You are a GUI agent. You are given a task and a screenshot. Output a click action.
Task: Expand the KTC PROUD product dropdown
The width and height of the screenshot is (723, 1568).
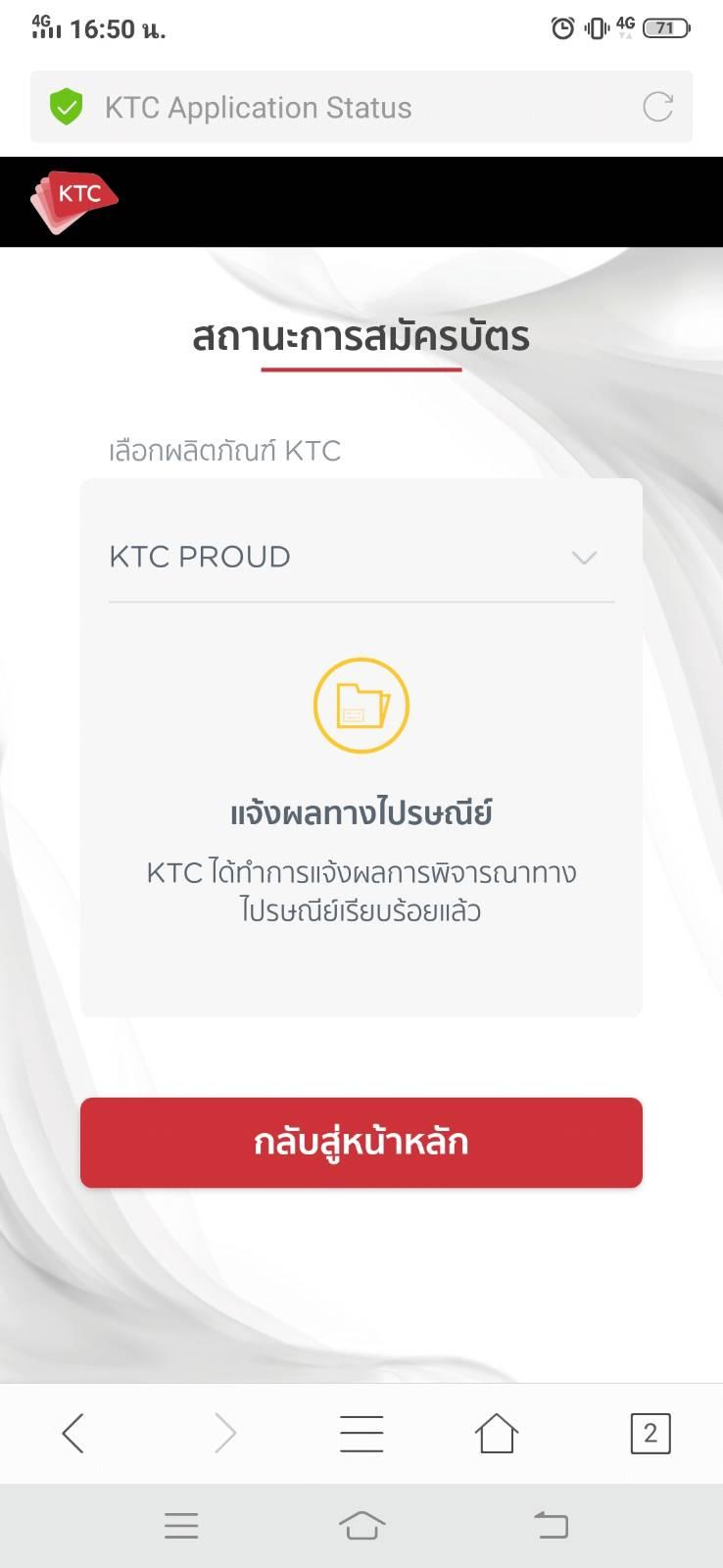coord(361,557)
